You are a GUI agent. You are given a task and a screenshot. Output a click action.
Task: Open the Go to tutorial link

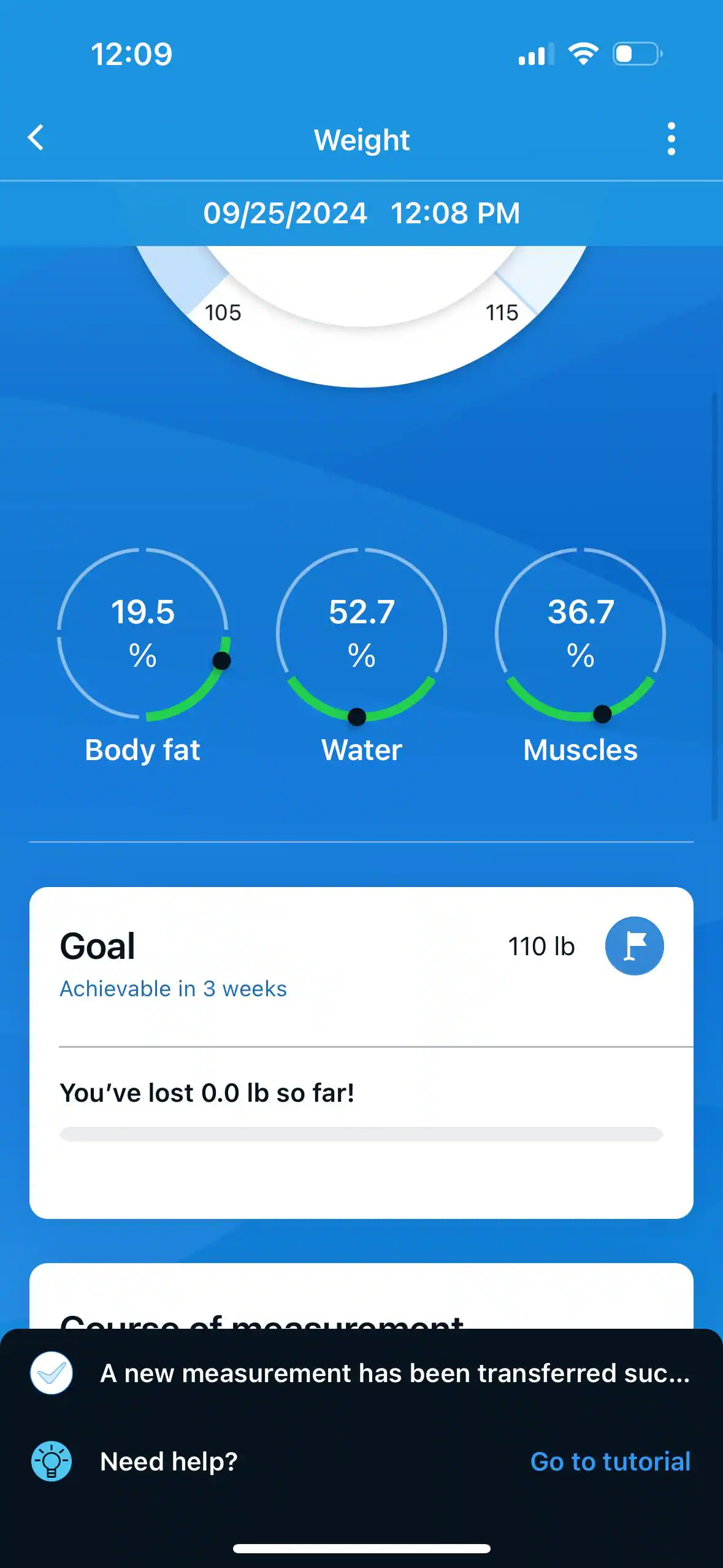coord(610,1461)
